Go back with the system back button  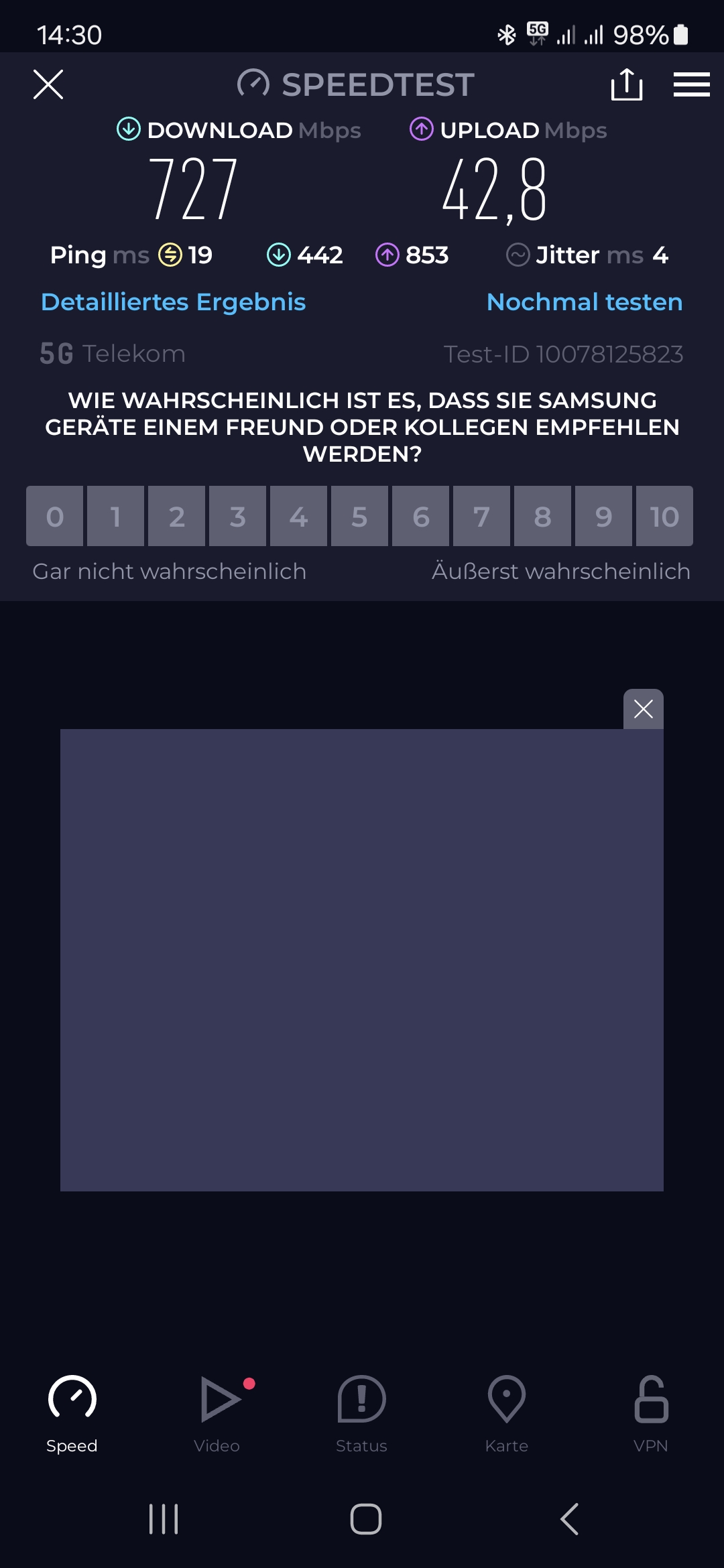pyautogui.click(x=568, y=1519)
